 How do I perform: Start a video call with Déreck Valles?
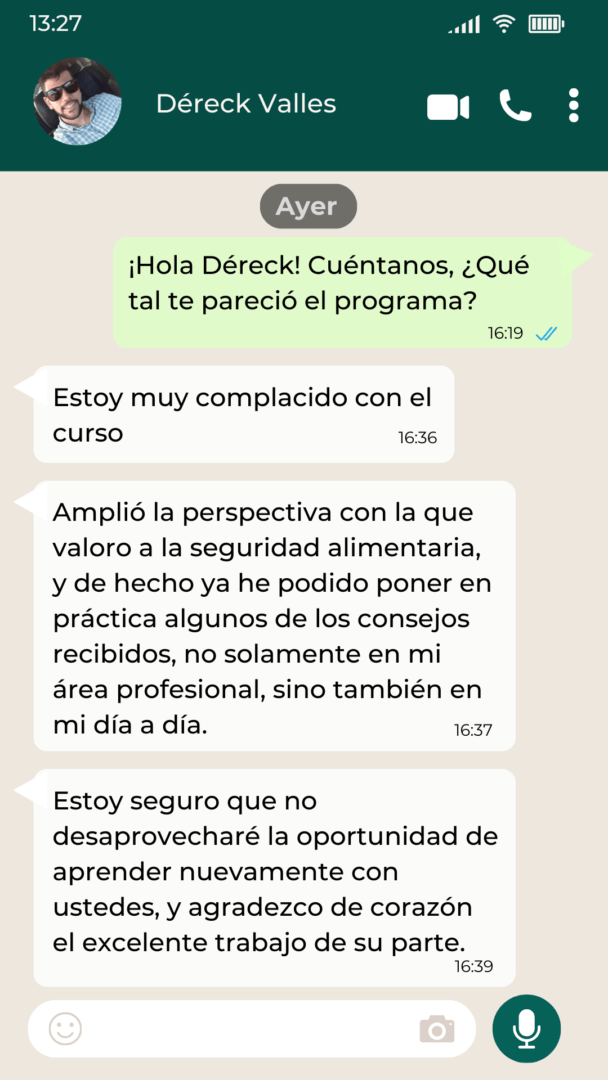click(448, 106)
